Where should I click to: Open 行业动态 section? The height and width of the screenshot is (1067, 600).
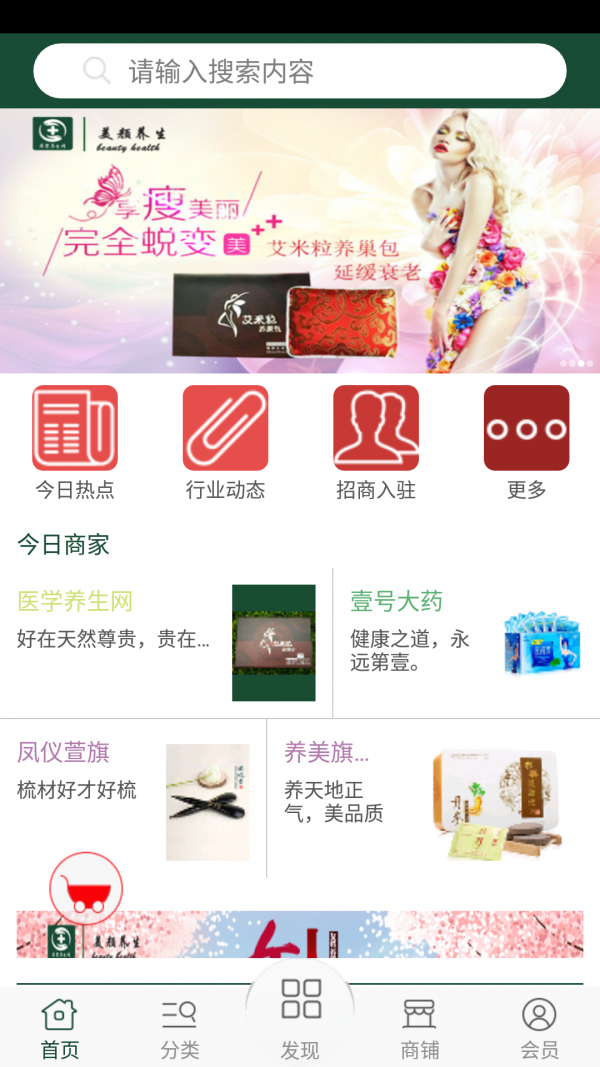225,442
